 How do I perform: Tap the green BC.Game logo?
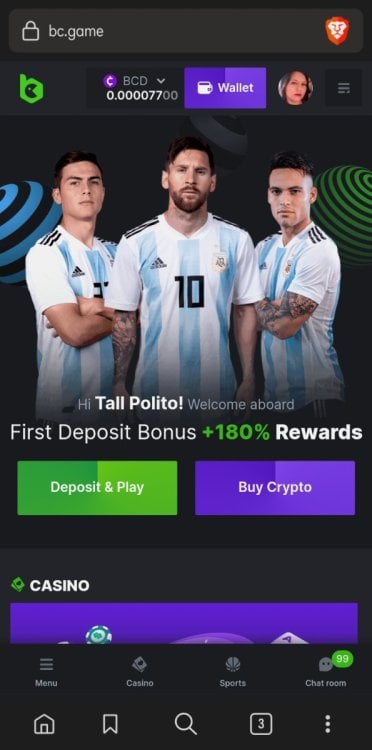(32, 88)
